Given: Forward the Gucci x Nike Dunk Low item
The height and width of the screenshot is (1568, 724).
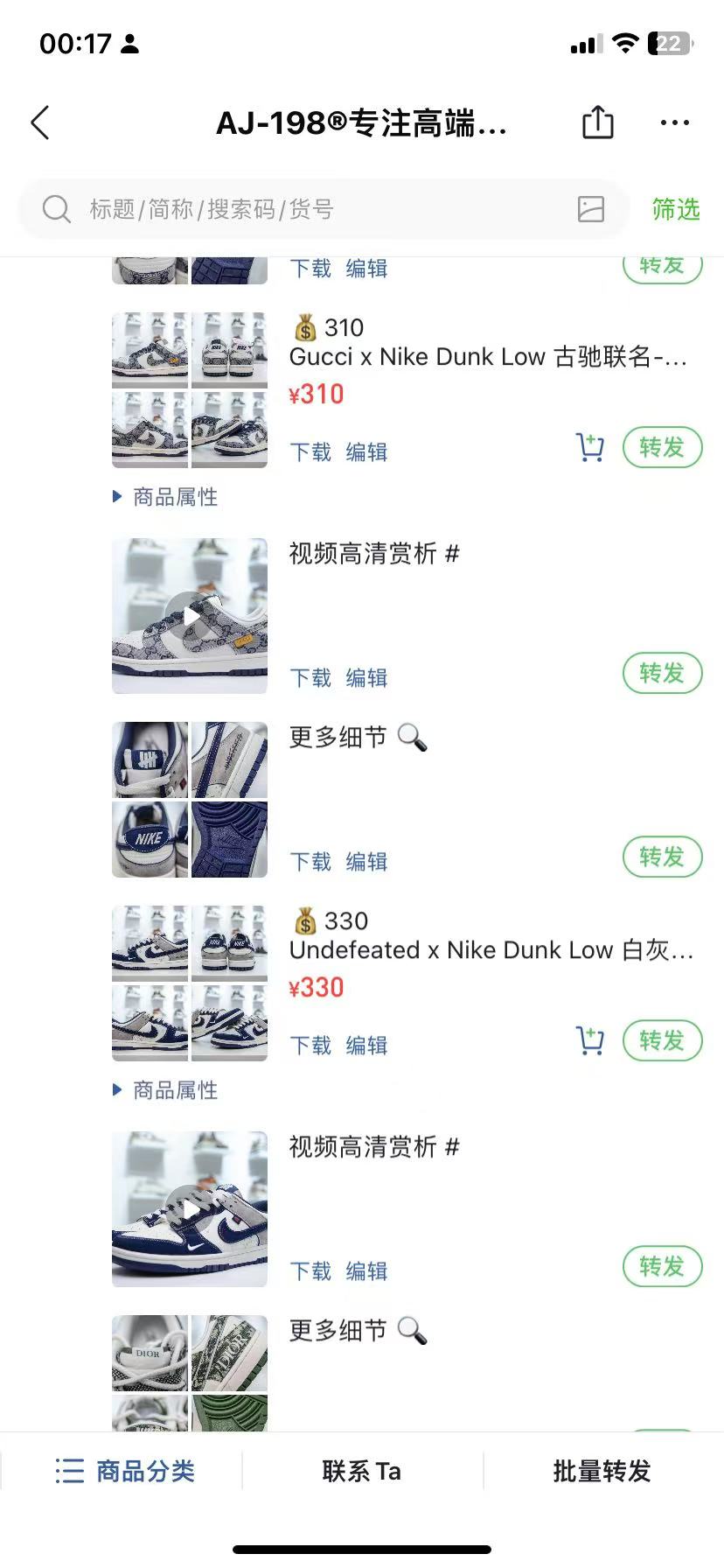Looking at the screenshot, I should 662,447.
